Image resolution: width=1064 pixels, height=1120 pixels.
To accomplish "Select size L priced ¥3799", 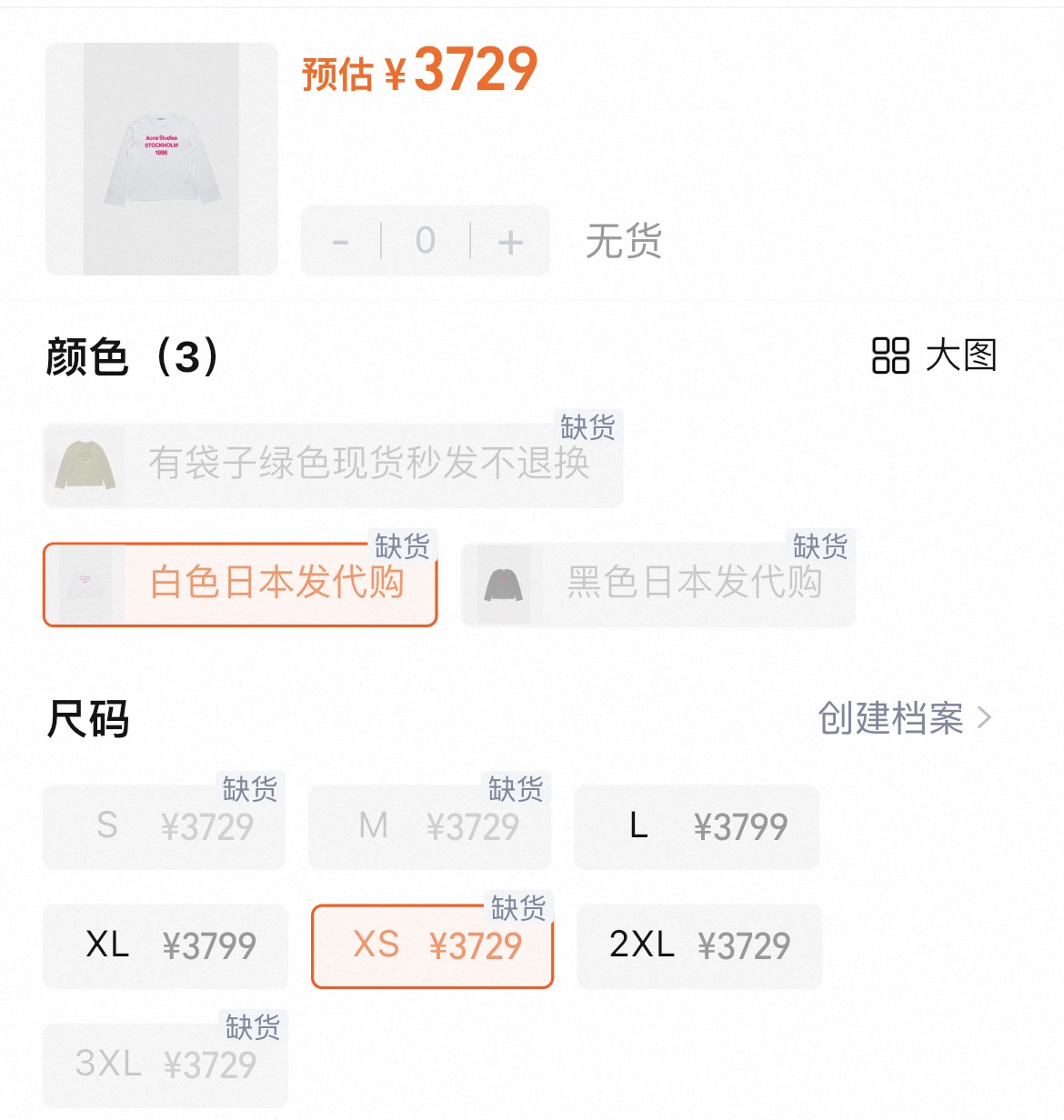I will [x=697, y=827].
